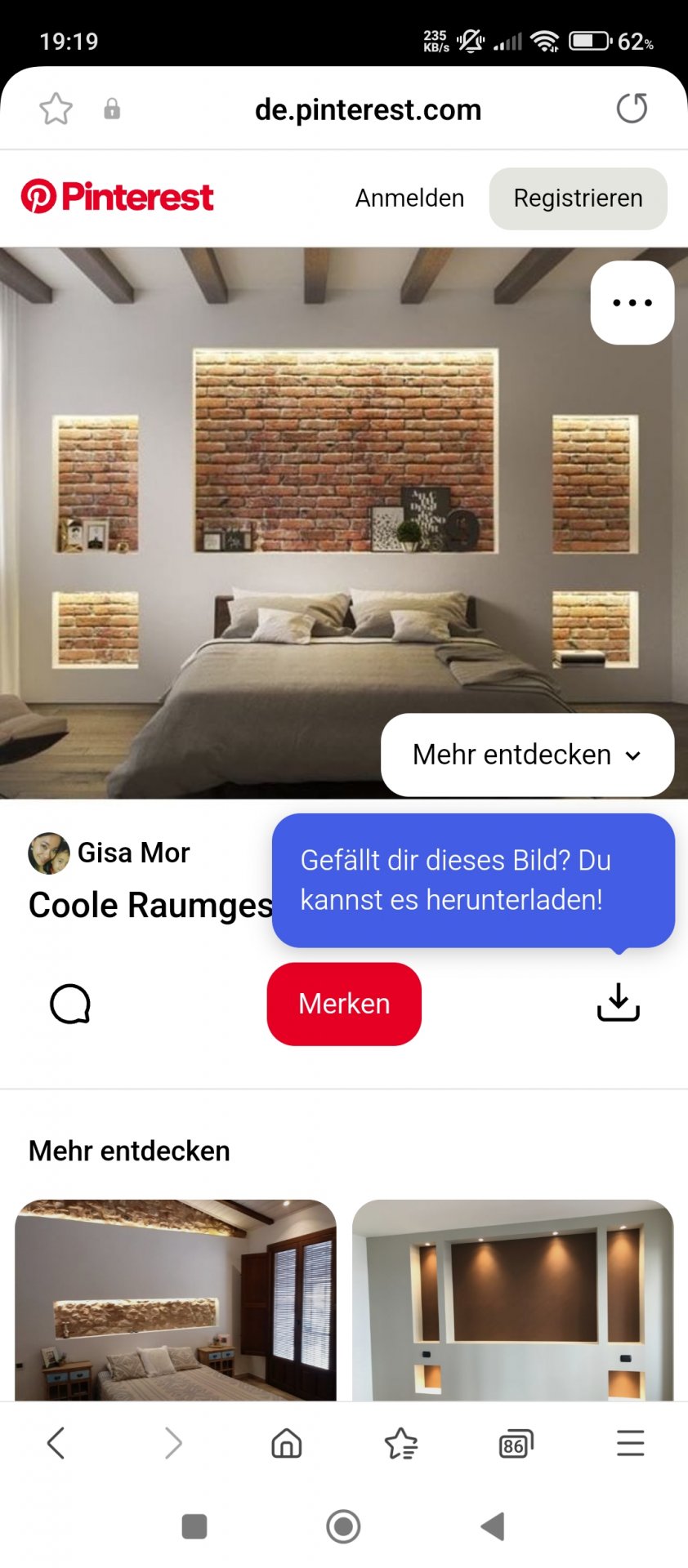Bookmark this page with the star icon
Viewport: 688px width, 1568px height.
pyautogui.click(x=56, y=109)
